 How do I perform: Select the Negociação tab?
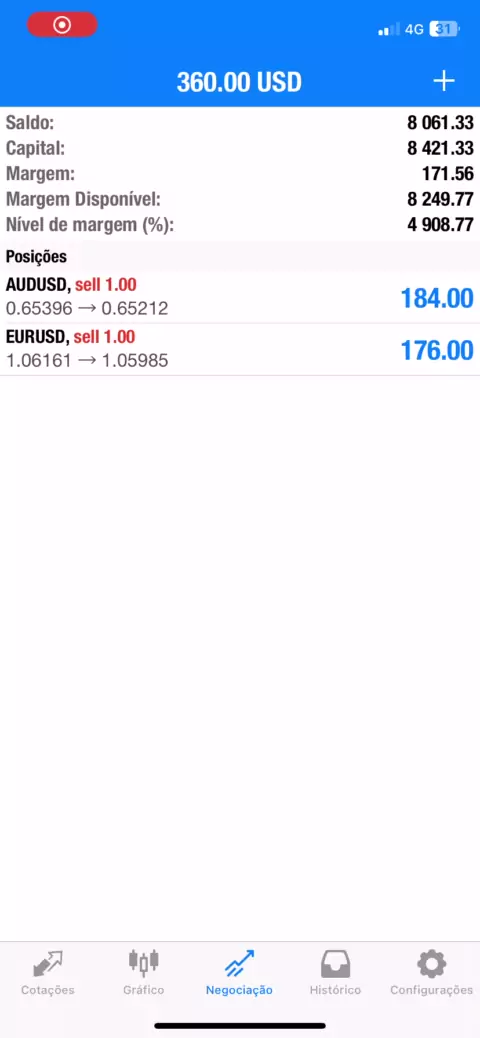[x=239, y=973]
